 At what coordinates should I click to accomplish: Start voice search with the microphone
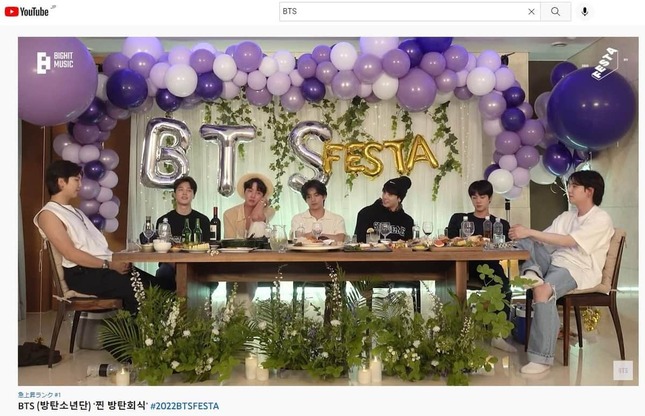[x=585, y=12]
